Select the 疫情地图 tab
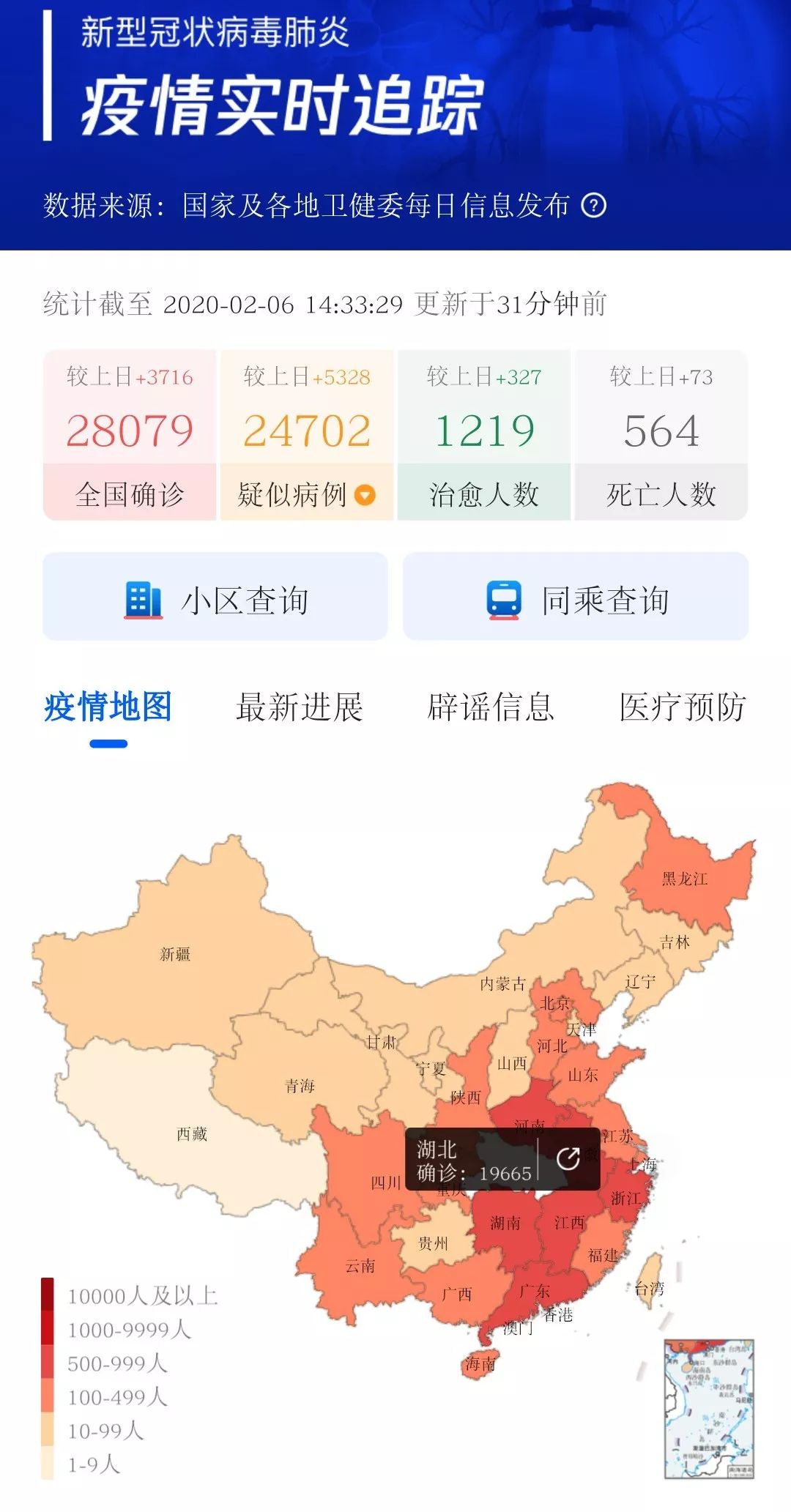This screenshot has height=1512, width=791. 108,707
